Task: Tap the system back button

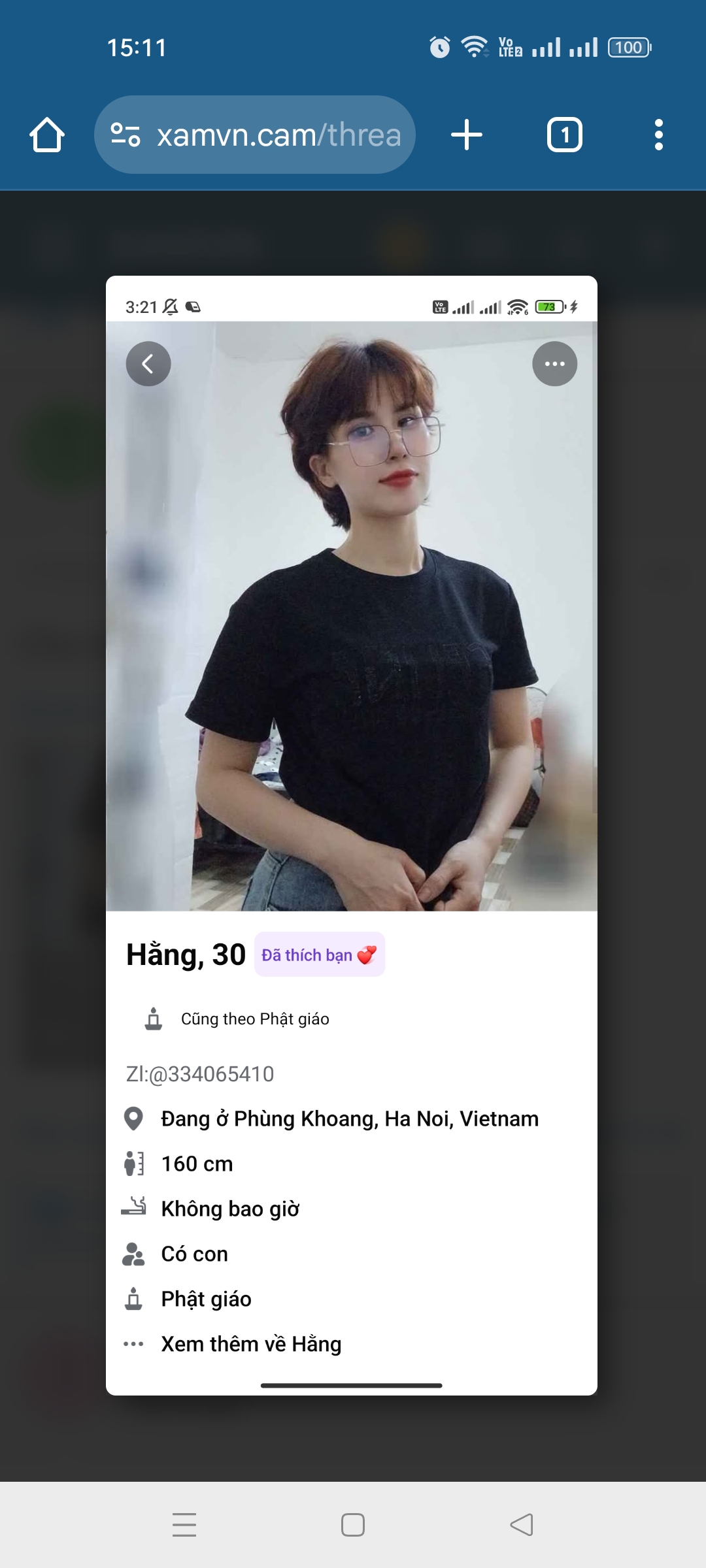Action: point(522,1525)
